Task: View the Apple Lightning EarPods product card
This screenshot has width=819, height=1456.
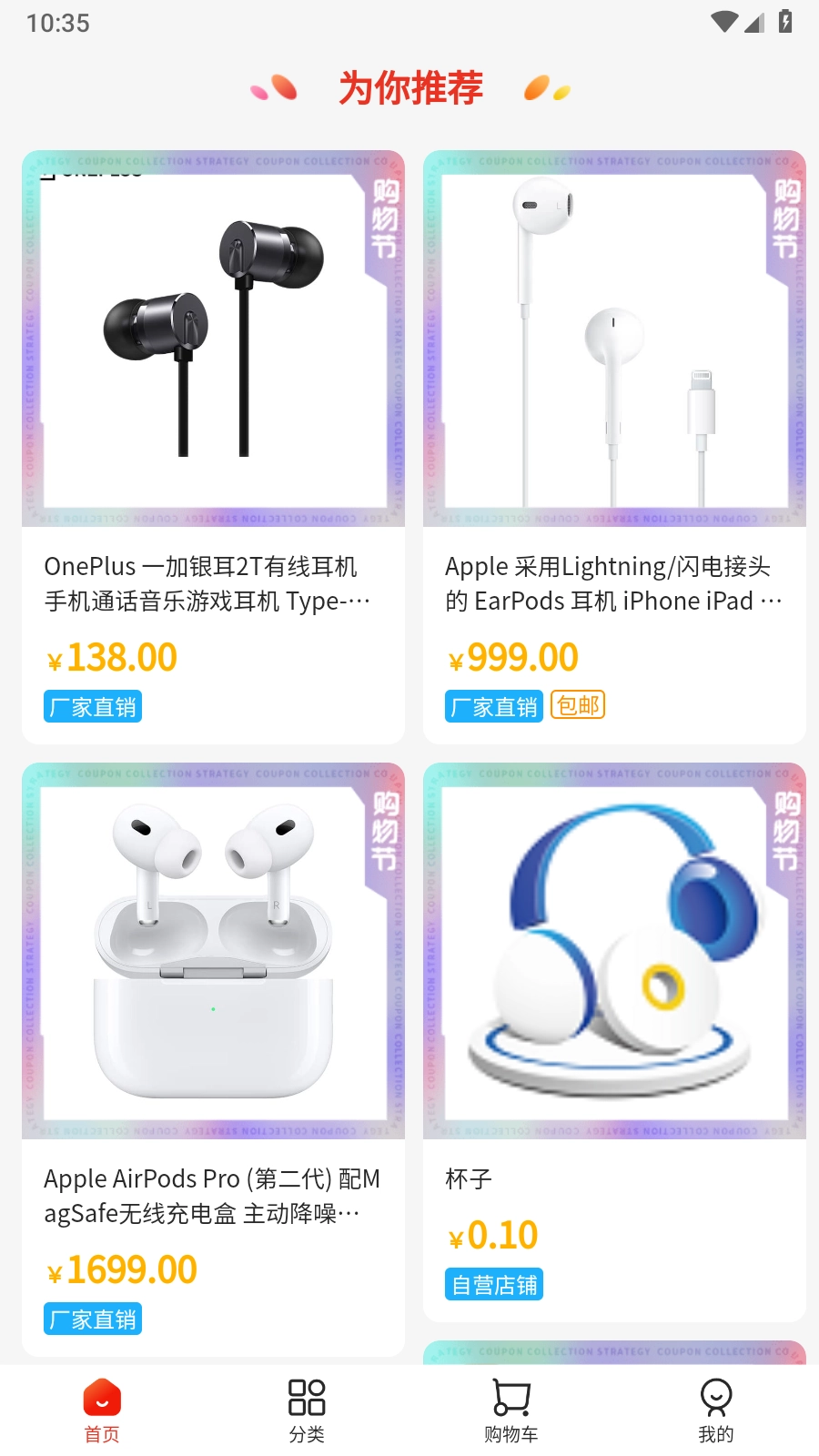Action: pyautogui.click(x=614, y=446)
